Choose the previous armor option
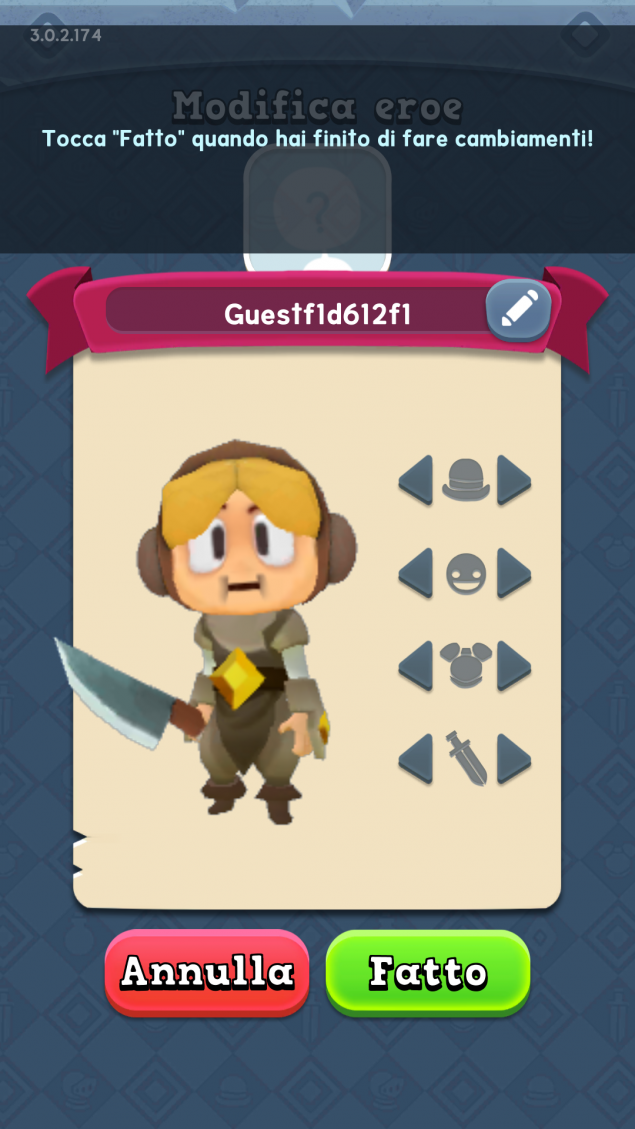 point(415,665)
